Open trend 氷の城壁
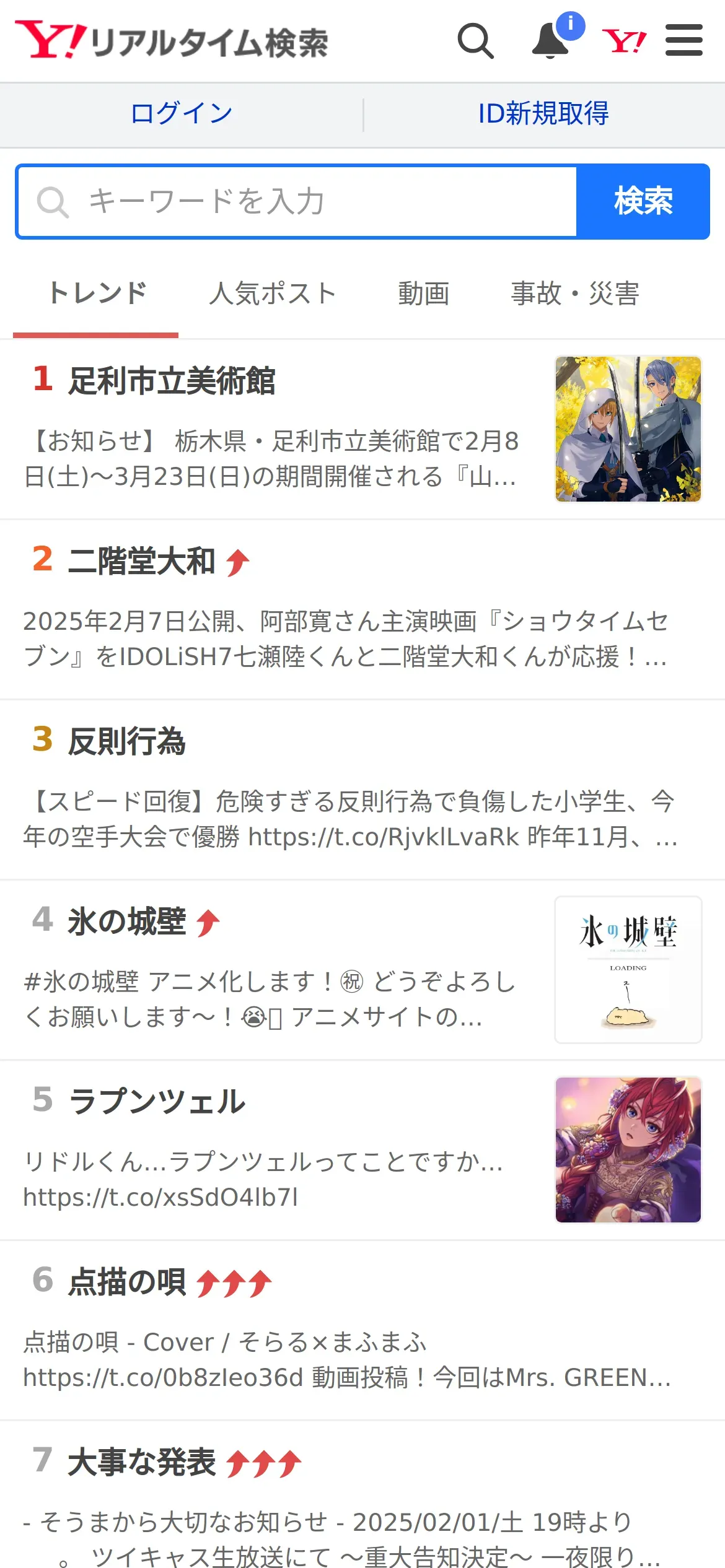The height and width of the screenshot is (1568, 725). point(126,921)
